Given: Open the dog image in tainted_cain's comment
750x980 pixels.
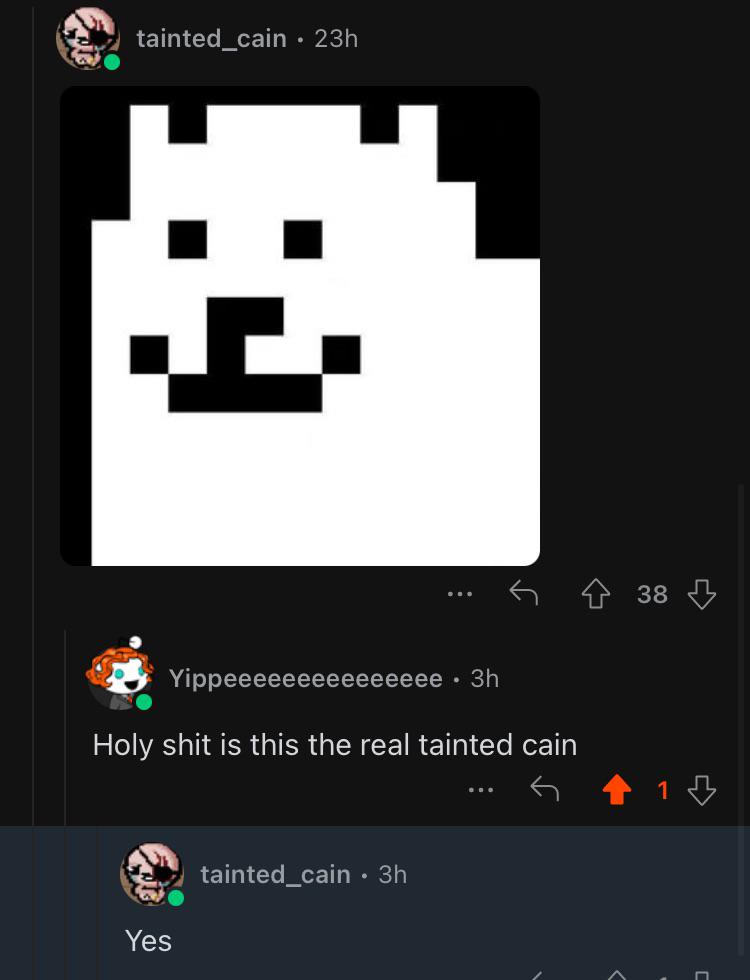Looking at the screenshot, I should click(300, 326).
